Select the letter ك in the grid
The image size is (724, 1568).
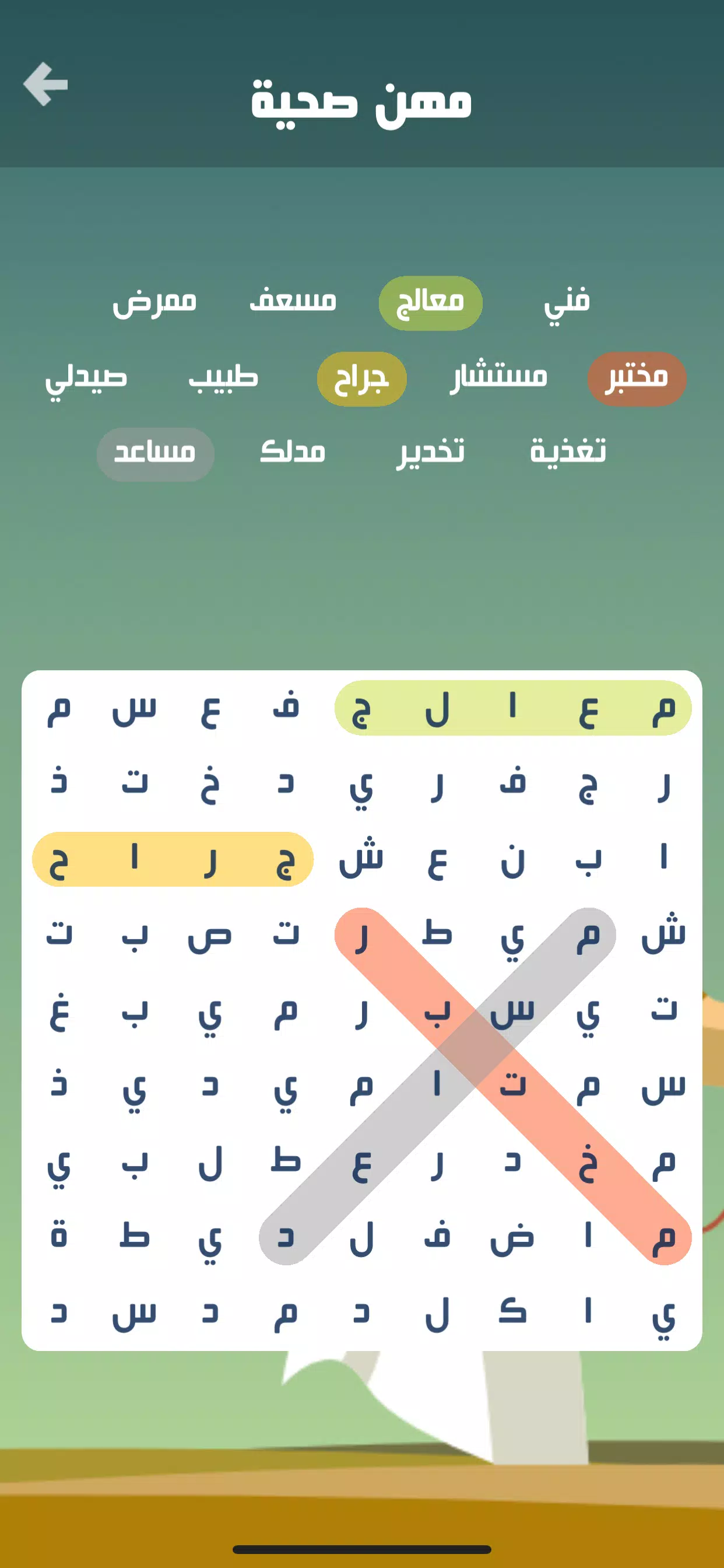(512, 1312)
